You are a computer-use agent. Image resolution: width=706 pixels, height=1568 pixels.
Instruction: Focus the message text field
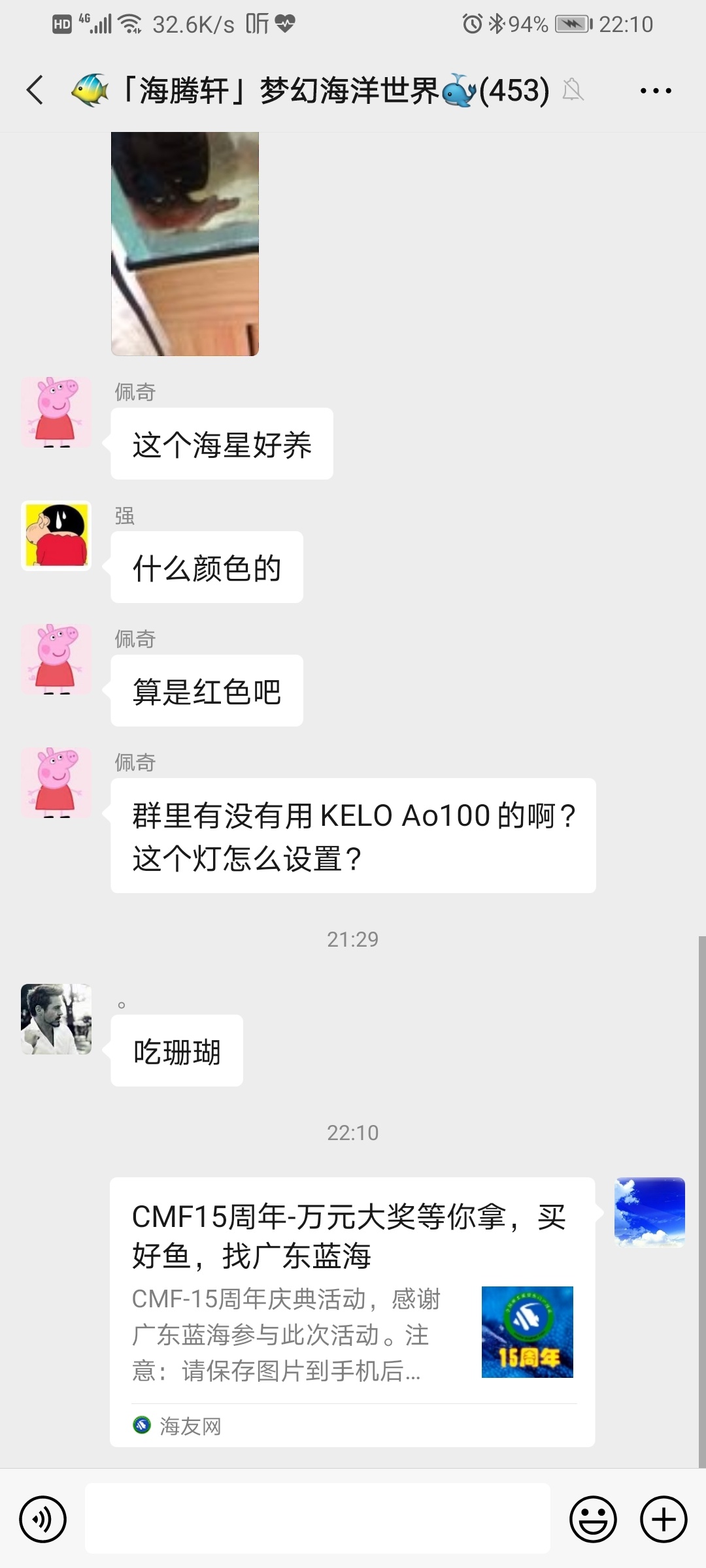318,1518
